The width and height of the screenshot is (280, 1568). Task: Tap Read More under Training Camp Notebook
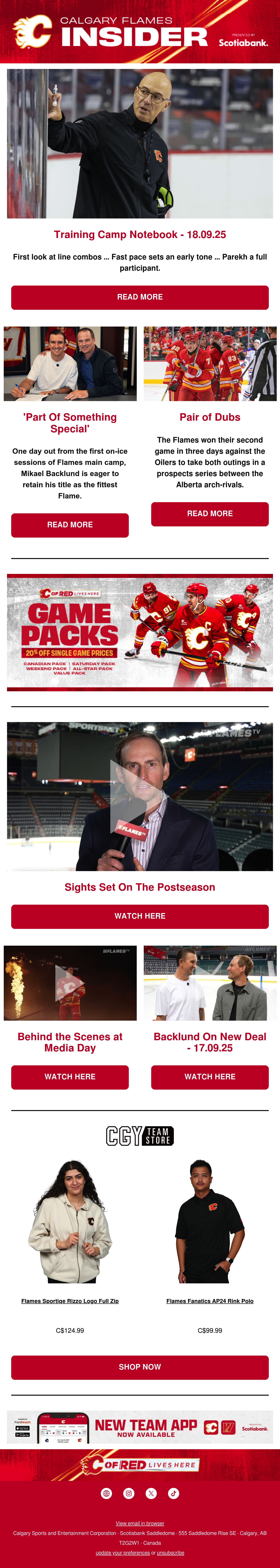click(x=140, y=297)
